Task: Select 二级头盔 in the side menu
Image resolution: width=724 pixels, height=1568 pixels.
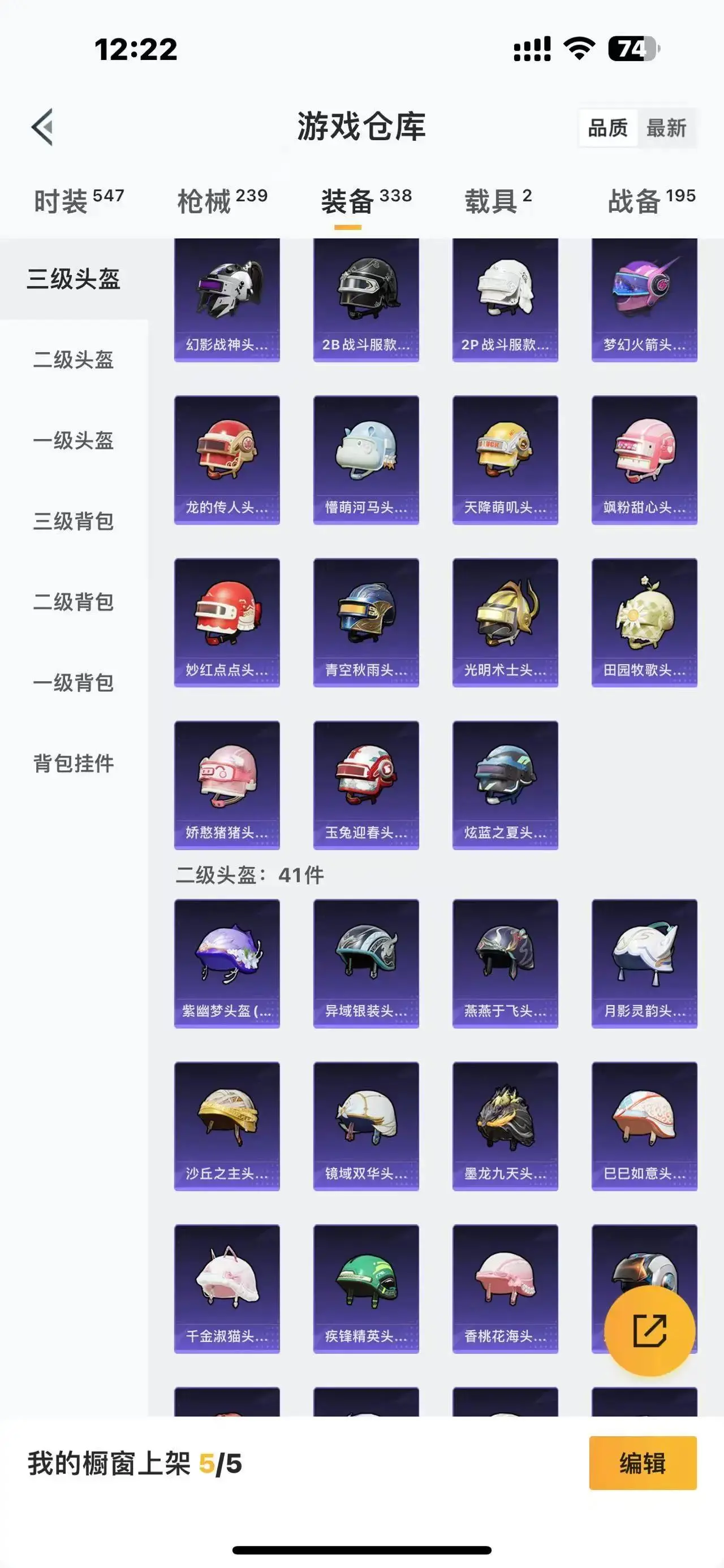Action: (73, 359)
